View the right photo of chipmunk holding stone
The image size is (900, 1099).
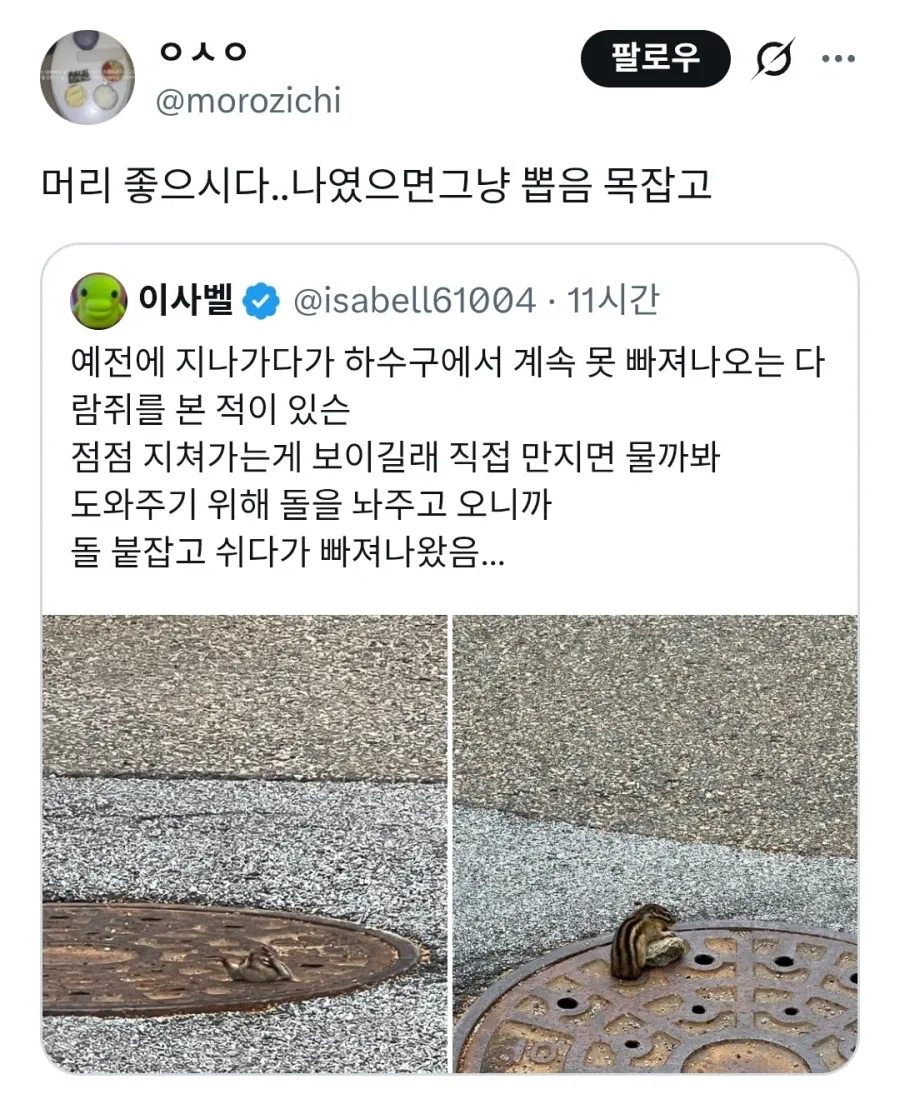point(655,845)
